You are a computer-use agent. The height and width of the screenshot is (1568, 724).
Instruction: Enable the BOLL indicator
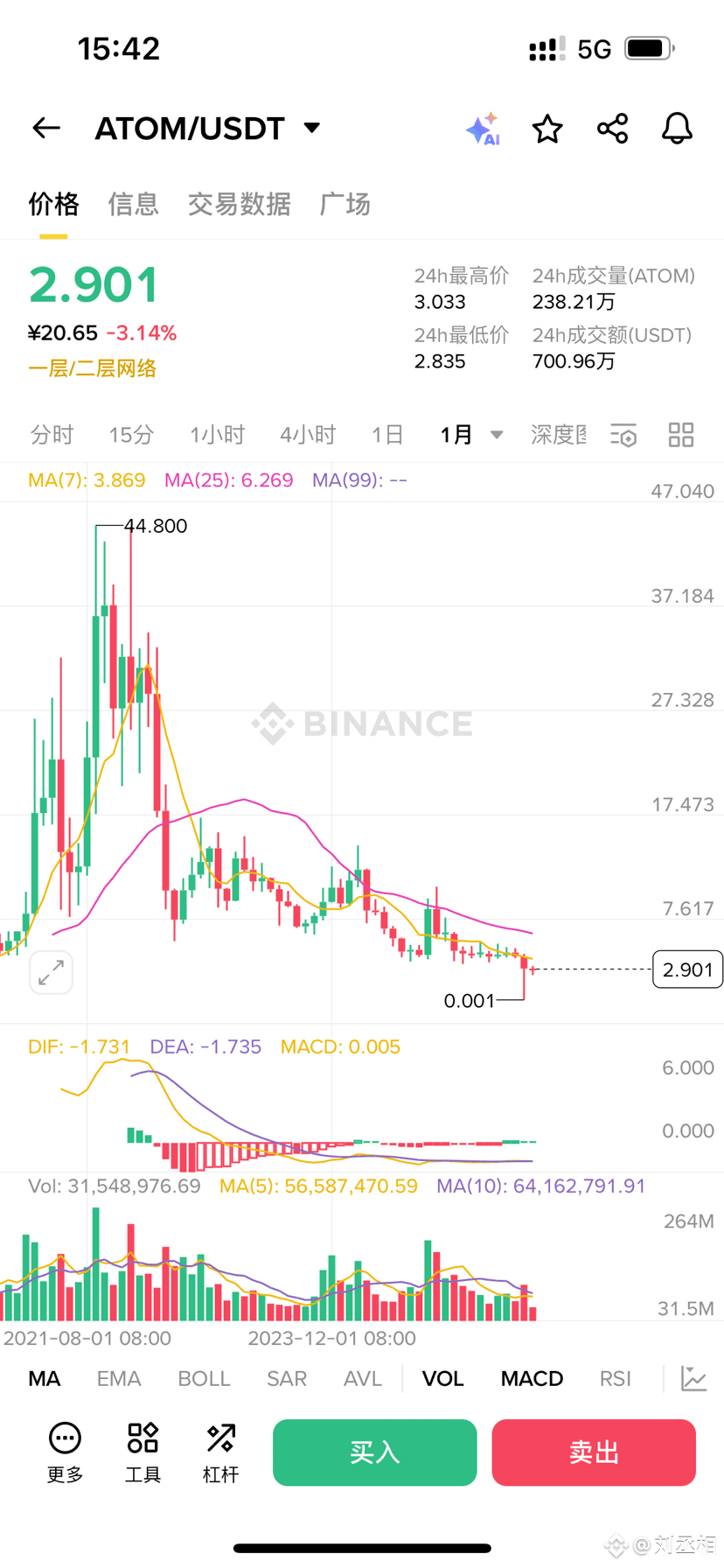pos(204,1379)
